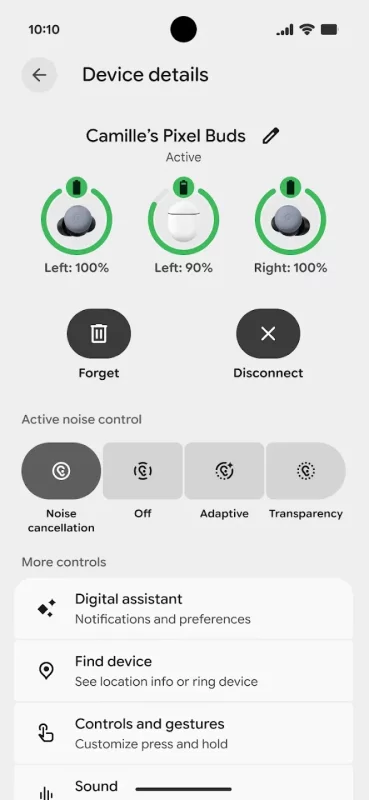Open Controls and gestures
Image resolution: width=369 pixels, height=800 pixels.
tap(184, 734)
